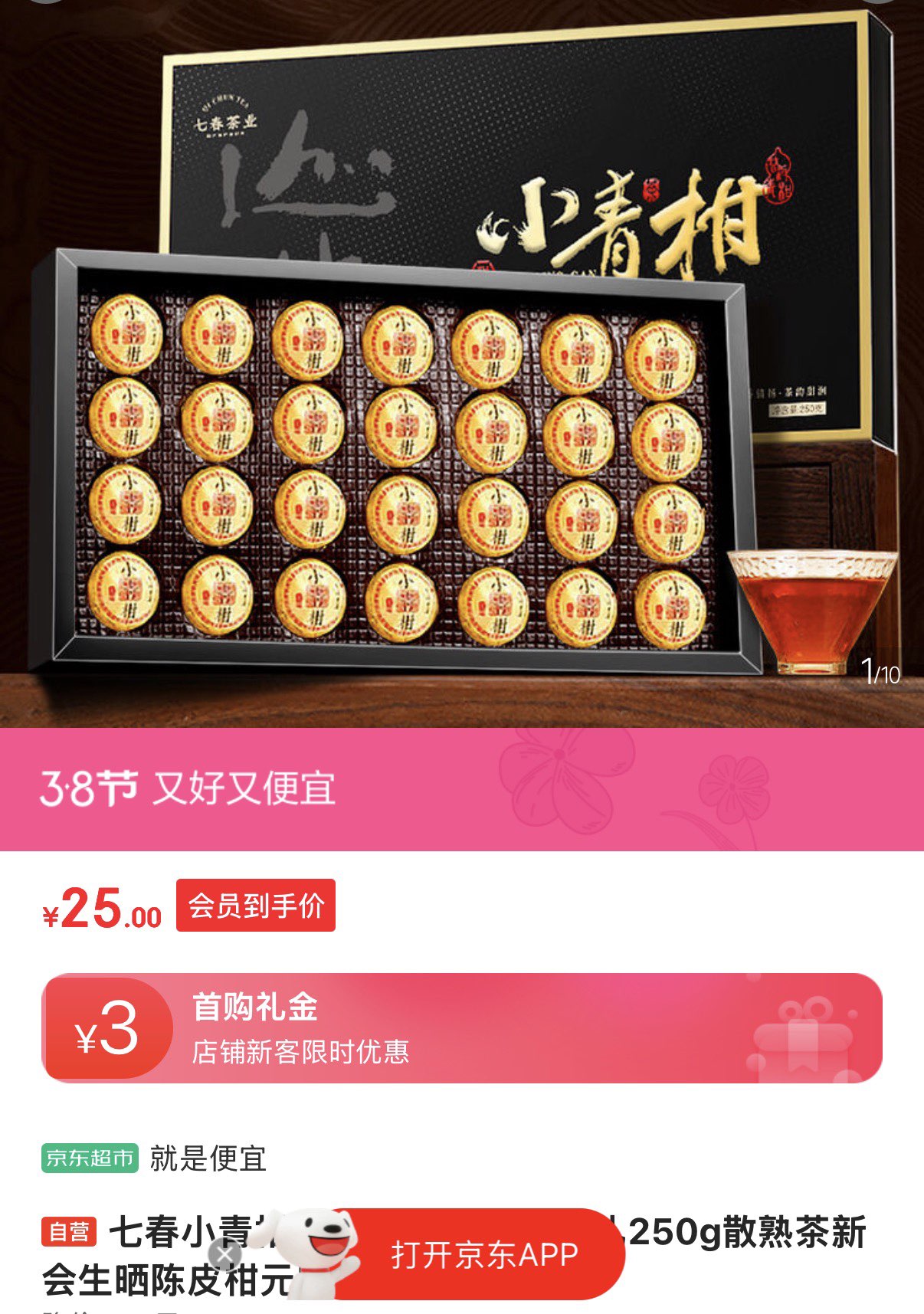Open the 京东超市 就是便宜 entry
924x1314 pixels.
153,1158
